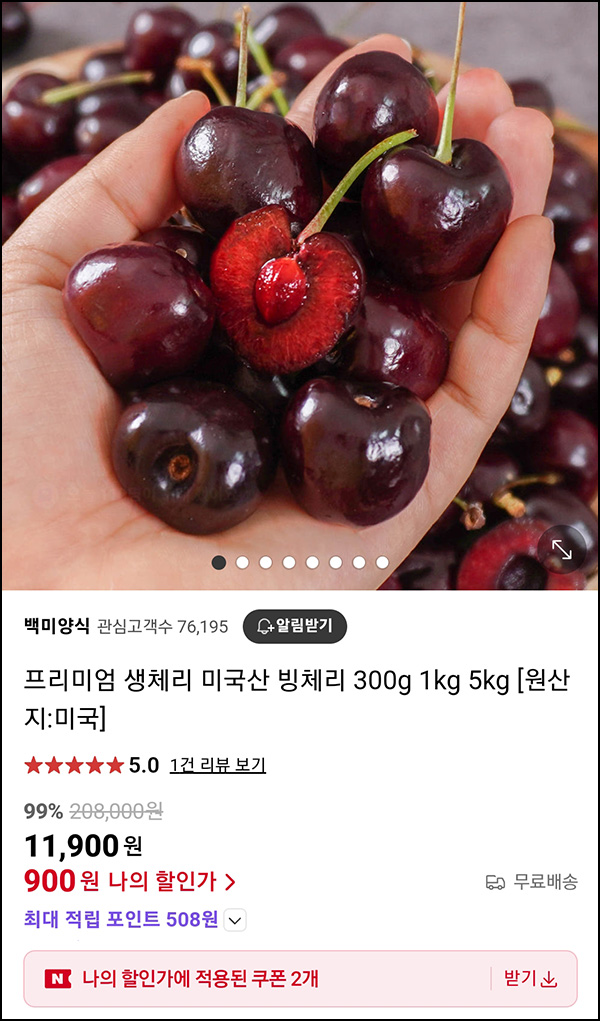
Task: Tap 알림받기 notification button
Action: (x=295, y=627)
